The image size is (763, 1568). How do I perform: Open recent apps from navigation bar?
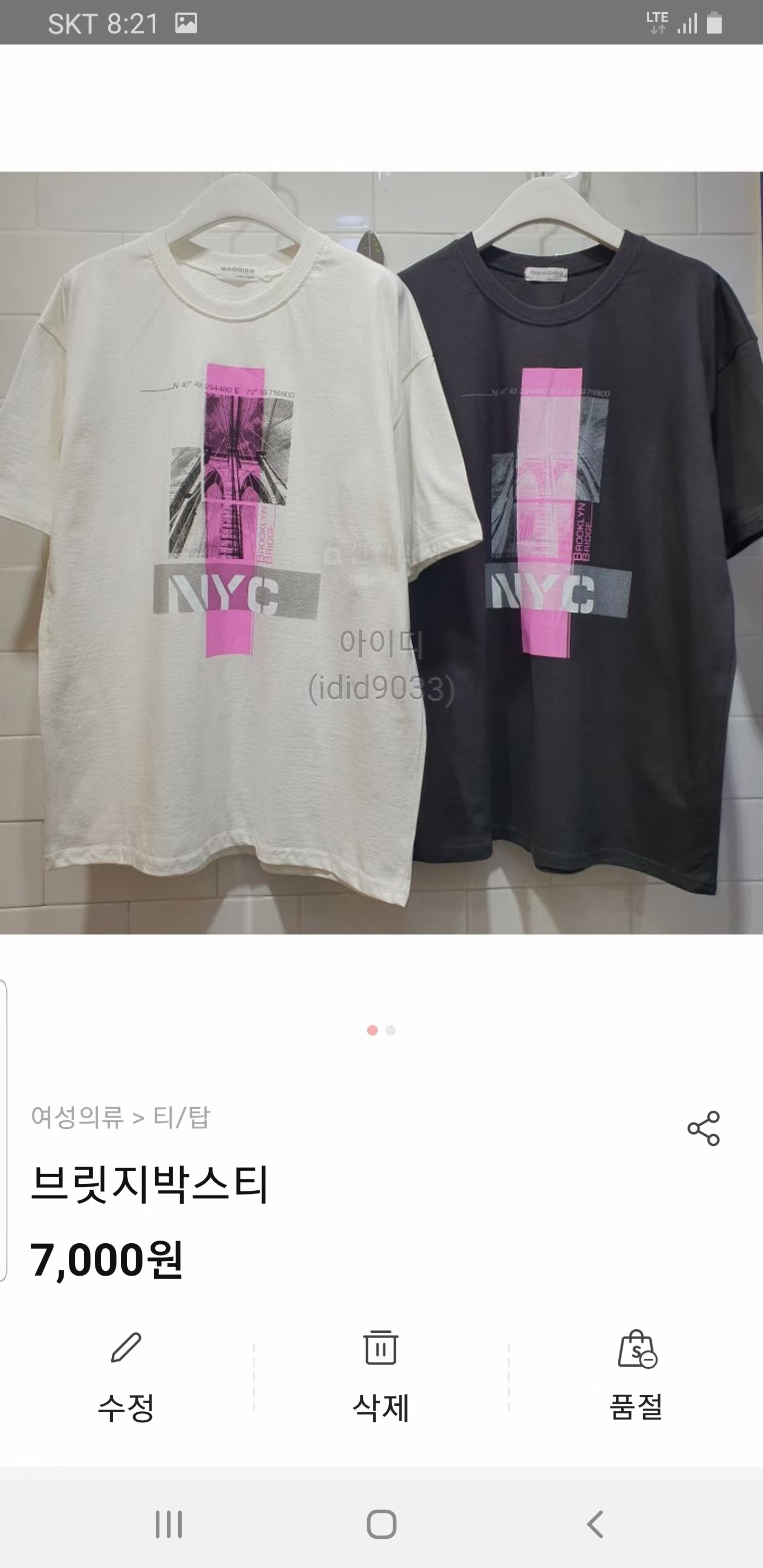[168, 1524]
